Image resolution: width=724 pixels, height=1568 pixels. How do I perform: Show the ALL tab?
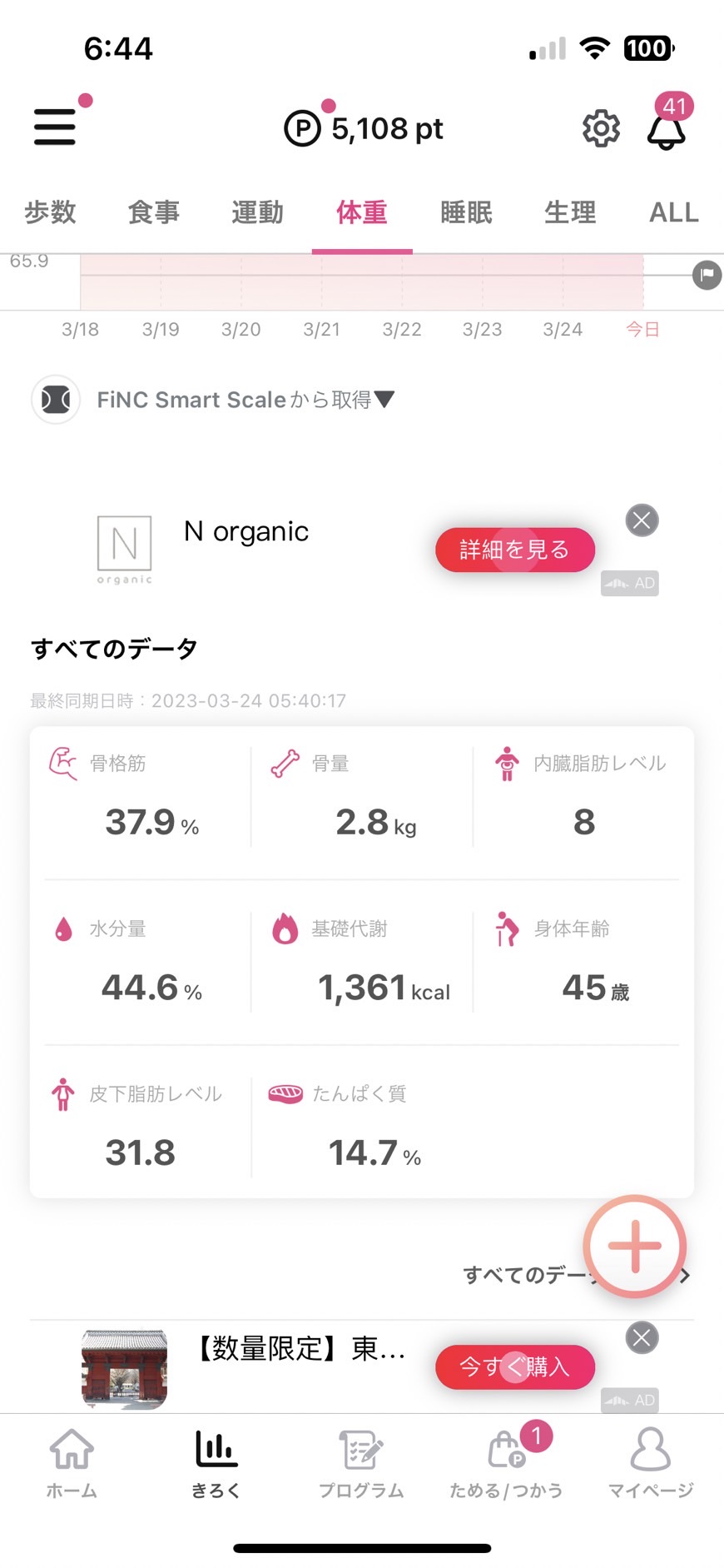[x=674, y=212]
